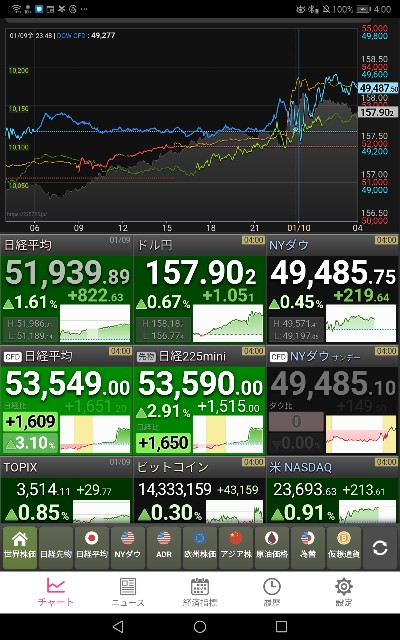Screen dimensions: 400x640
Task: Open the TOPIX card
Action: coord(67,490)
